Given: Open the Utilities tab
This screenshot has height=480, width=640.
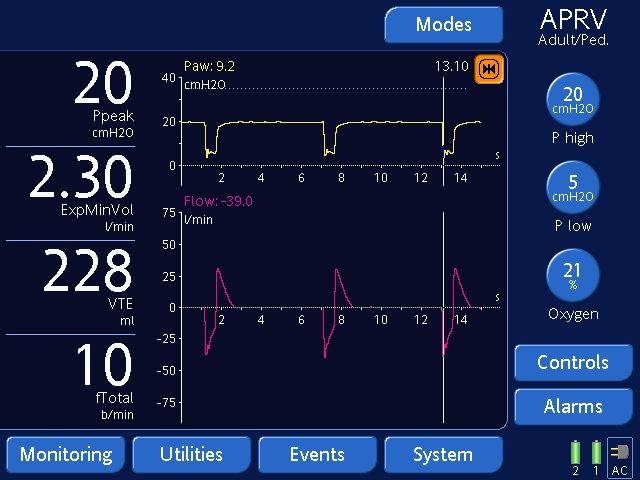Looking at the screenshot, I should (x=191, y=454).
